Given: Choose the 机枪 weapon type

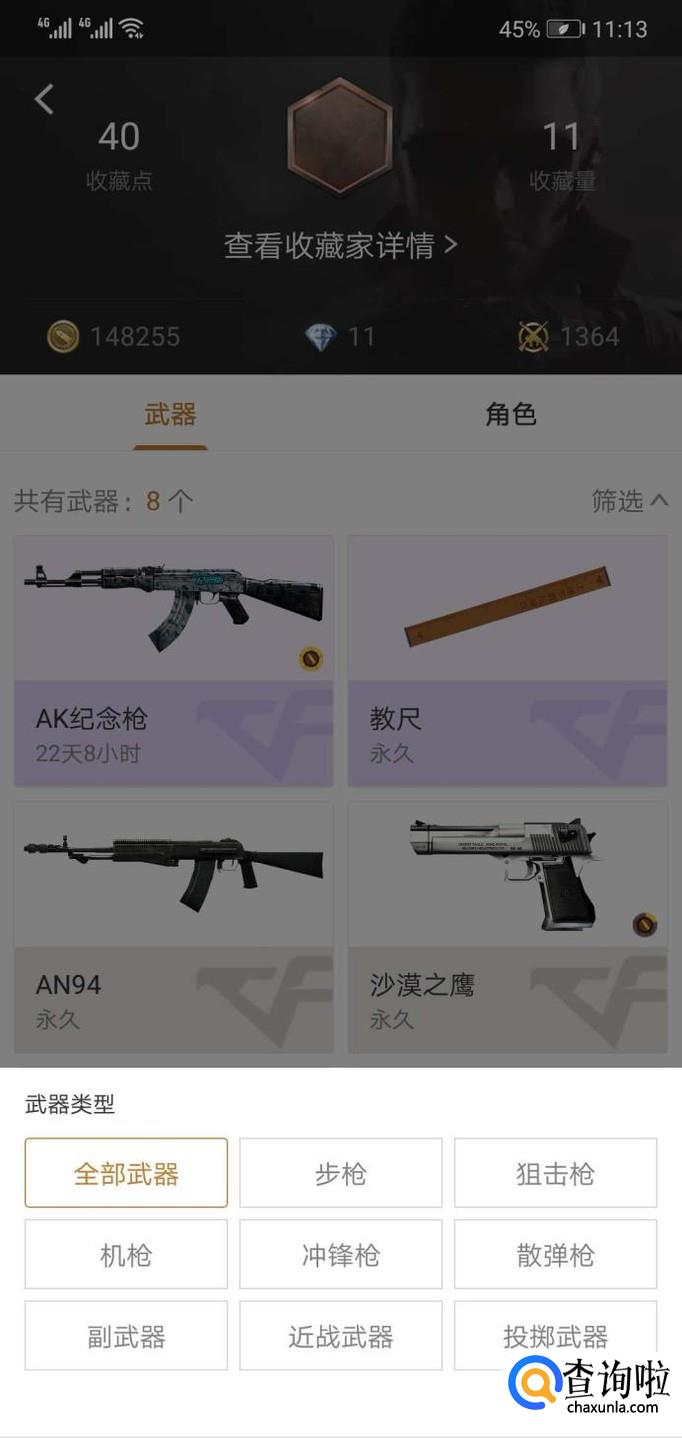Looking at the screenshot, I should click(x=126, y=1254).
